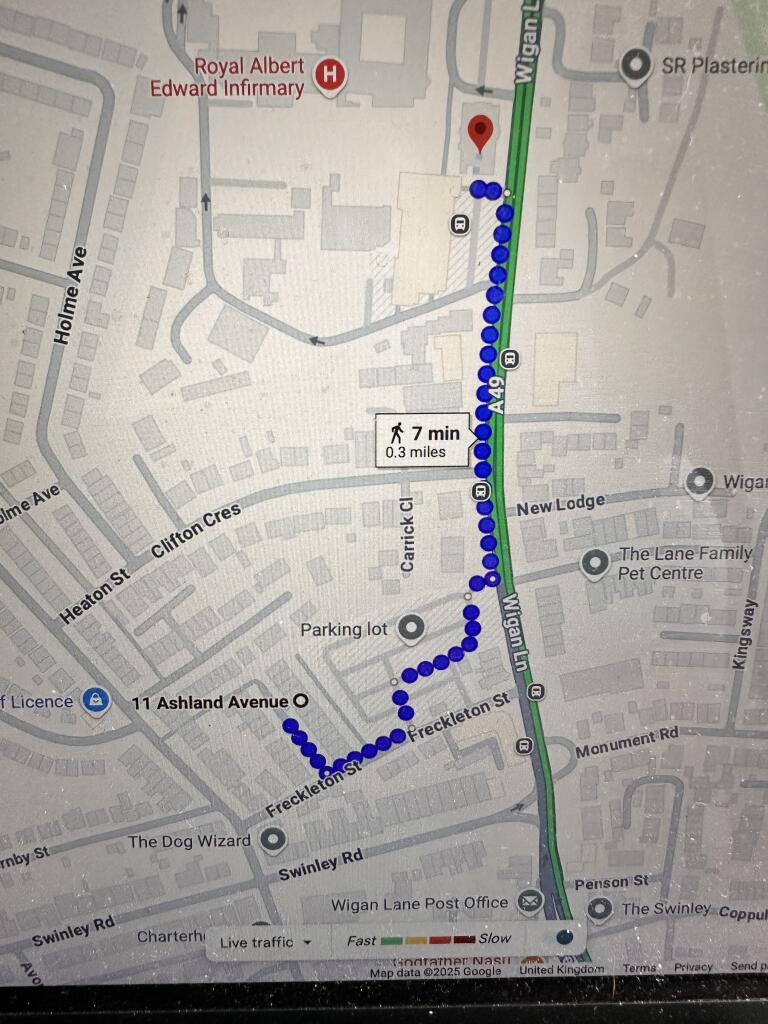
Task: Open the 7 min walking route label
Action: tap(423, 441)
